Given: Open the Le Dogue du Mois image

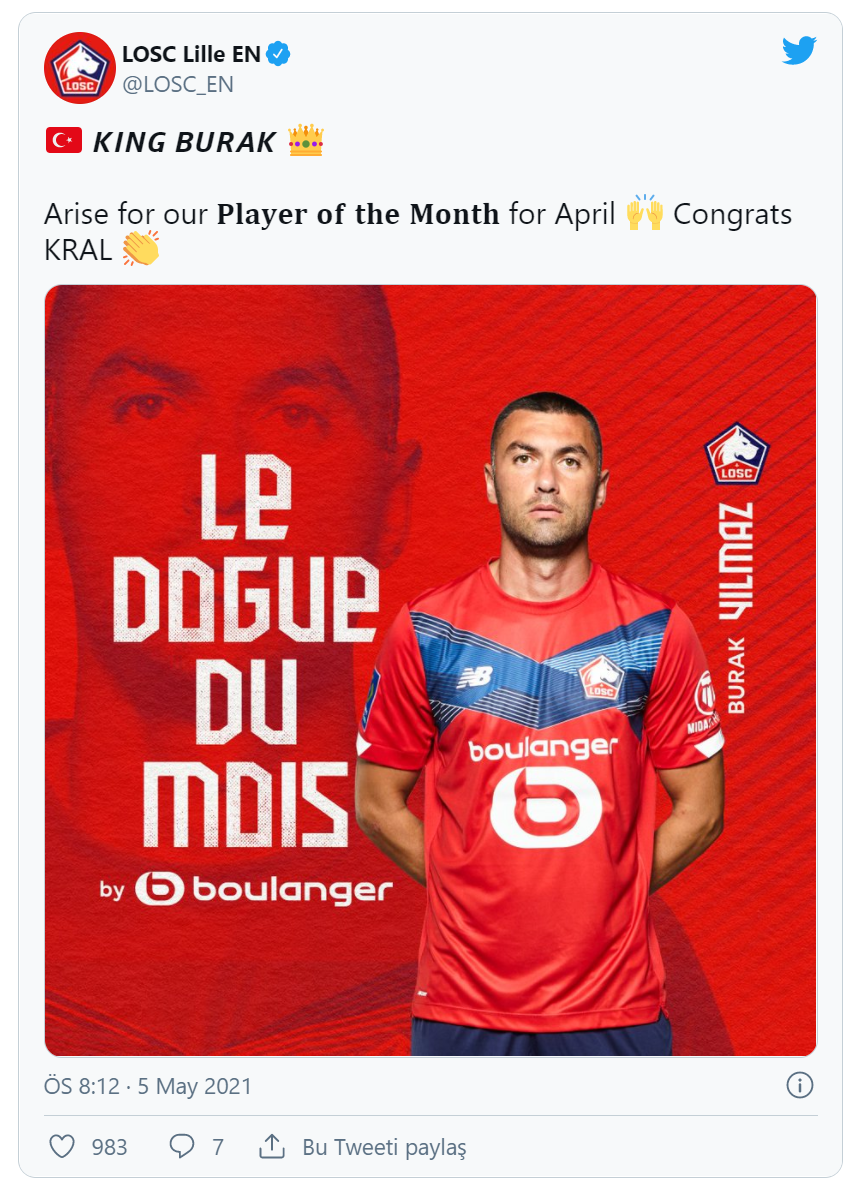Looking at the screenshot, I should [x=430, y=670].
